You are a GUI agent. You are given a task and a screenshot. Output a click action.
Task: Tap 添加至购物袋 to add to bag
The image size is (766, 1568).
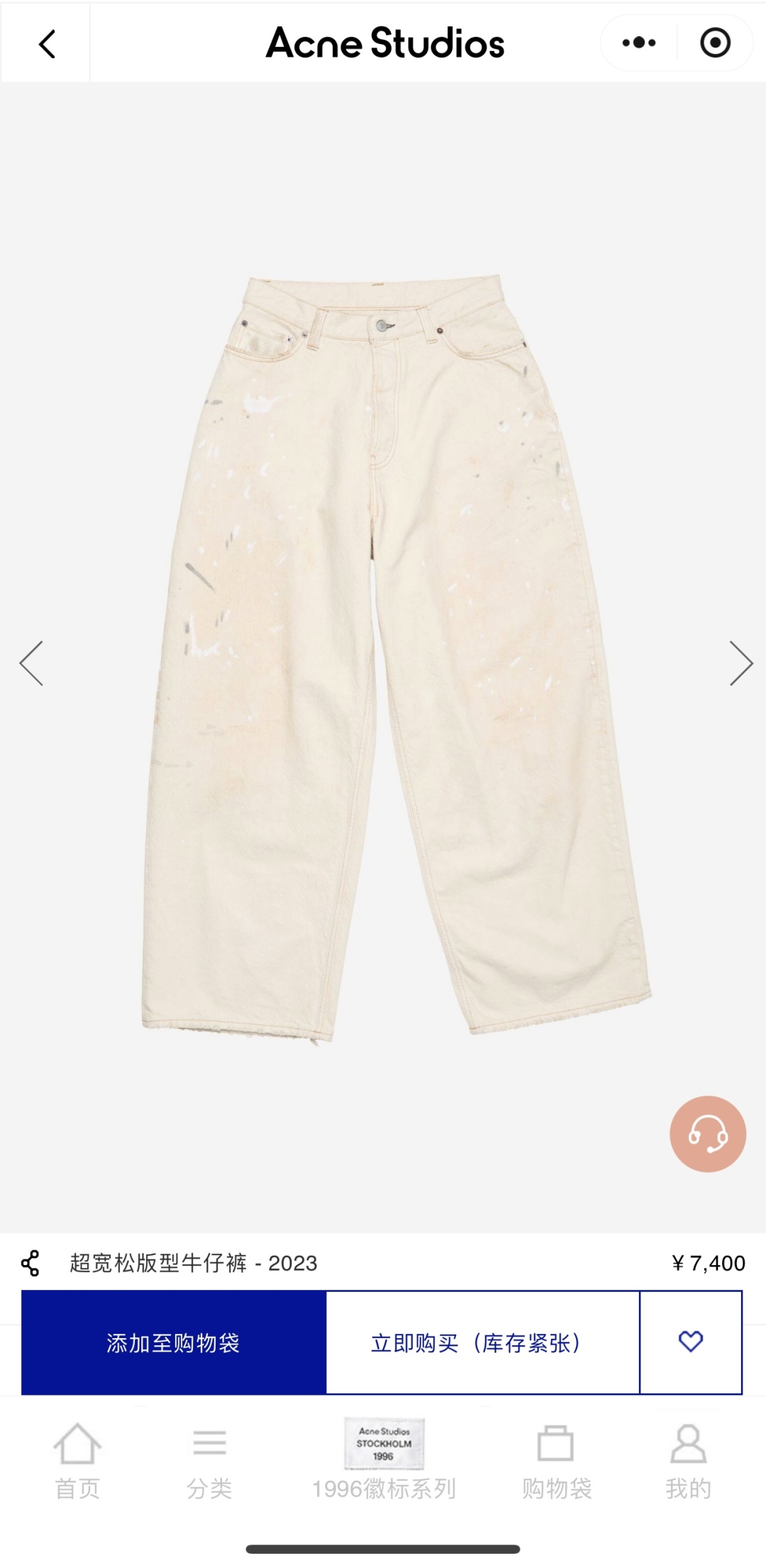[174, 1342]
